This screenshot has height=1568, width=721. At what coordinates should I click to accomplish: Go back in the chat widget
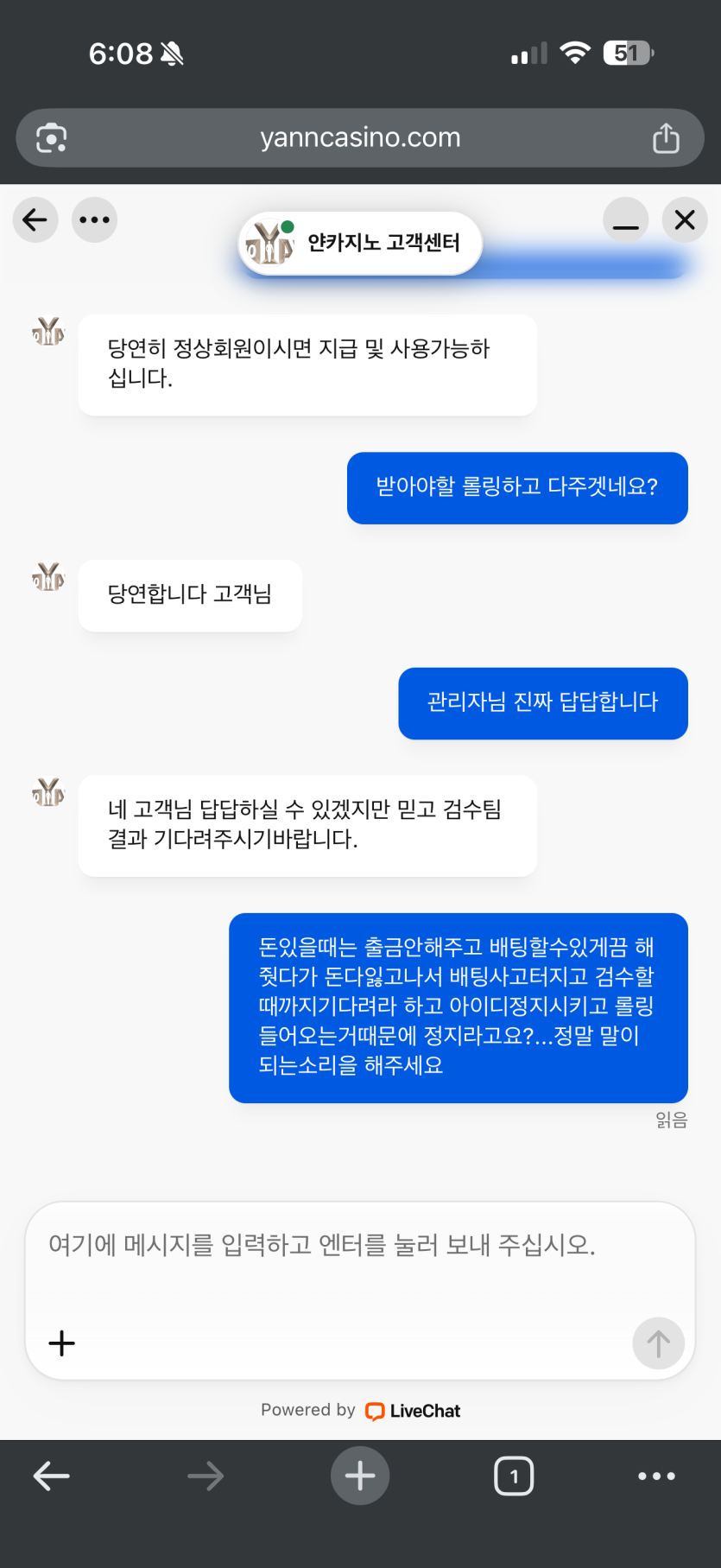(x=35, y=220)
